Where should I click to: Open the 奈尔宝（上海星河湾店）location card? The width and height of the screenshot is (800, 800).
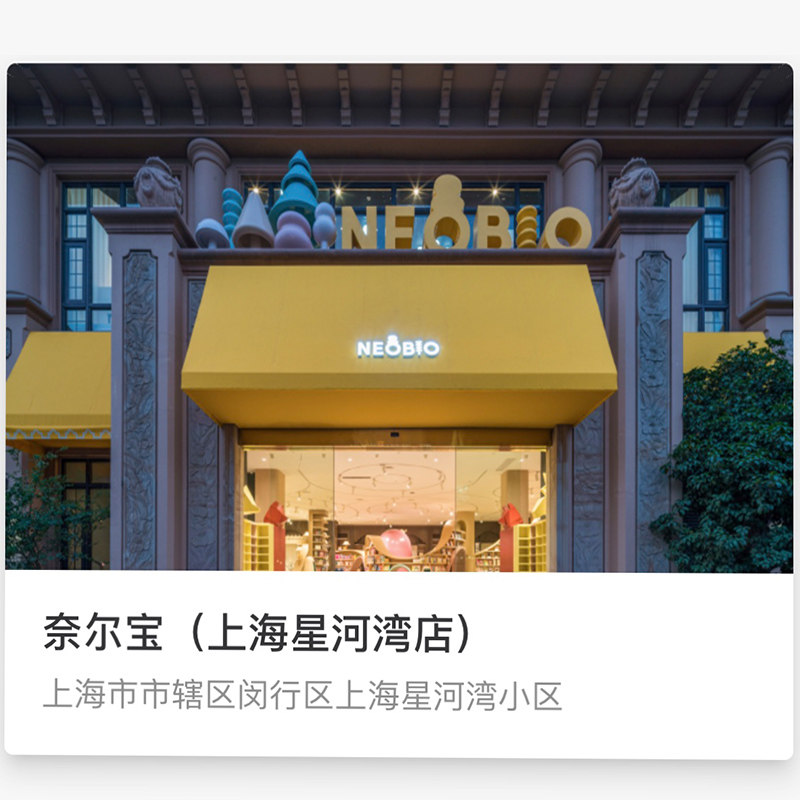pyautogui.click(x=399, y=410)
